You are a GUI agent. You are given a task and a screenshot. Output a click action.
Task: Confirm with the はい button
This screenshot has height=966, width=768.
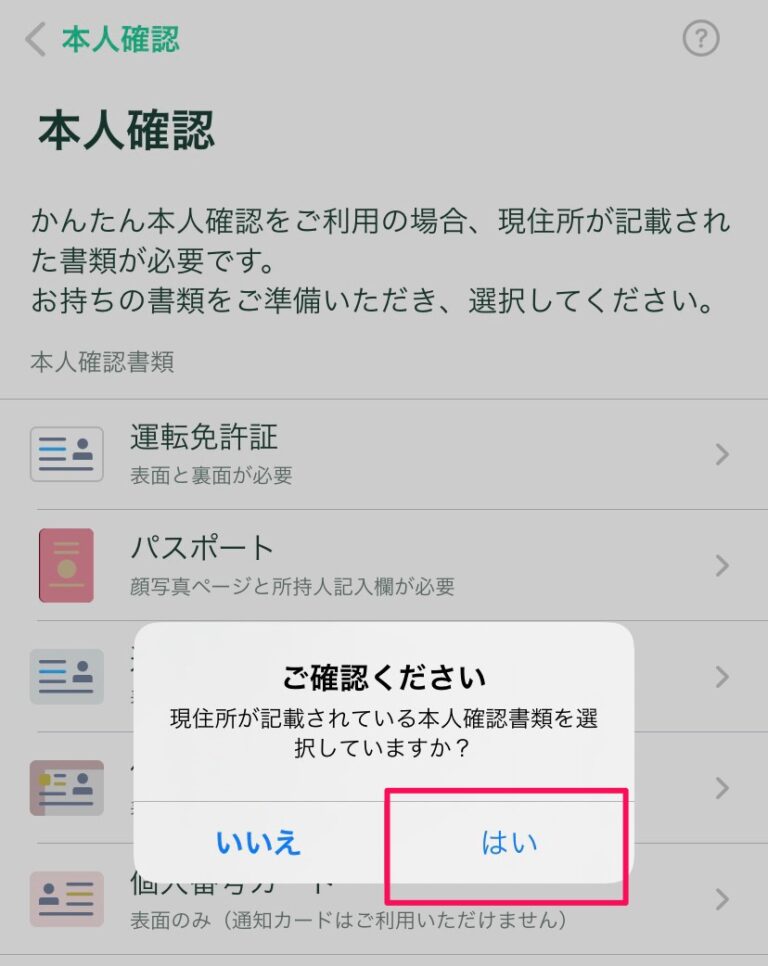[509, 843]
